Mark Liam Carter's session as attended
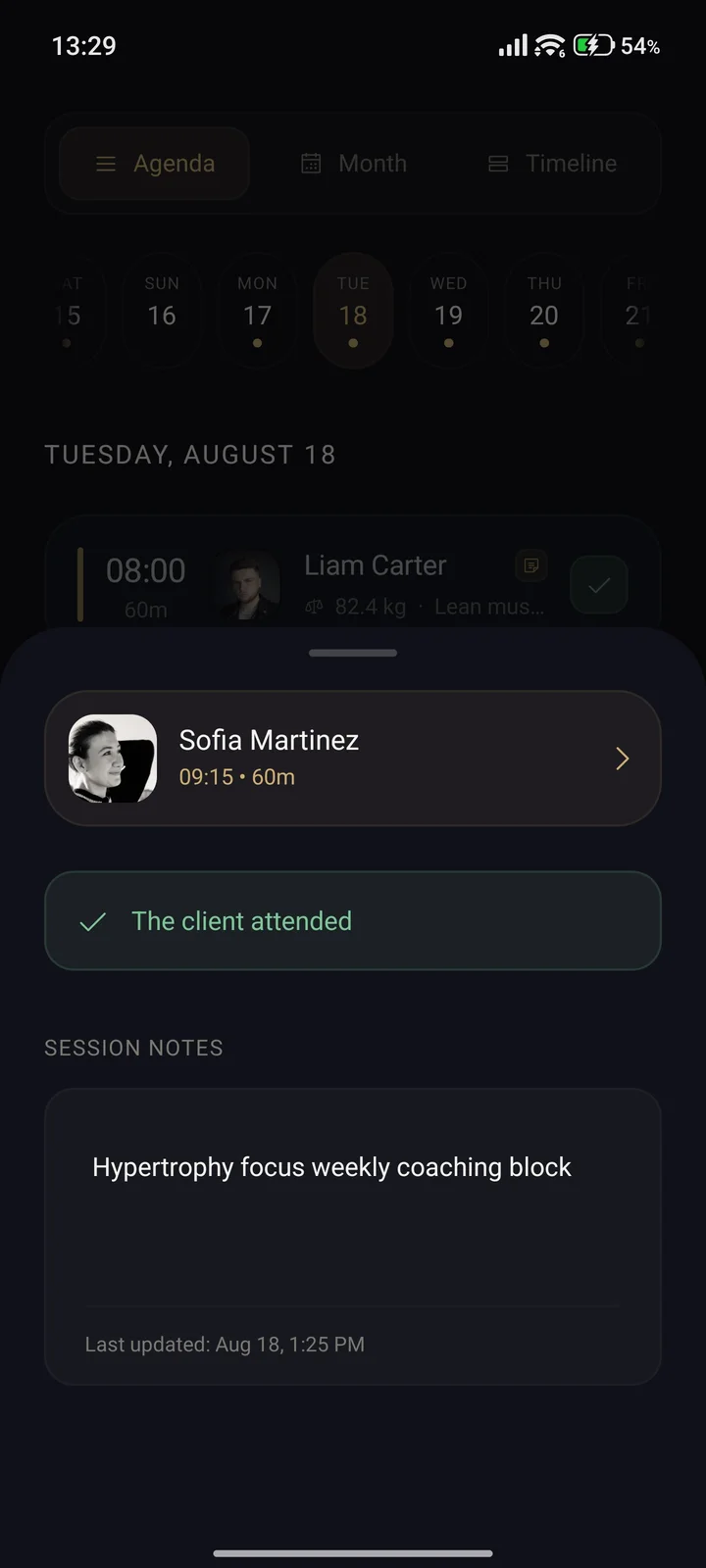Viewport: 706px width, 1568px height. [599, 585]
